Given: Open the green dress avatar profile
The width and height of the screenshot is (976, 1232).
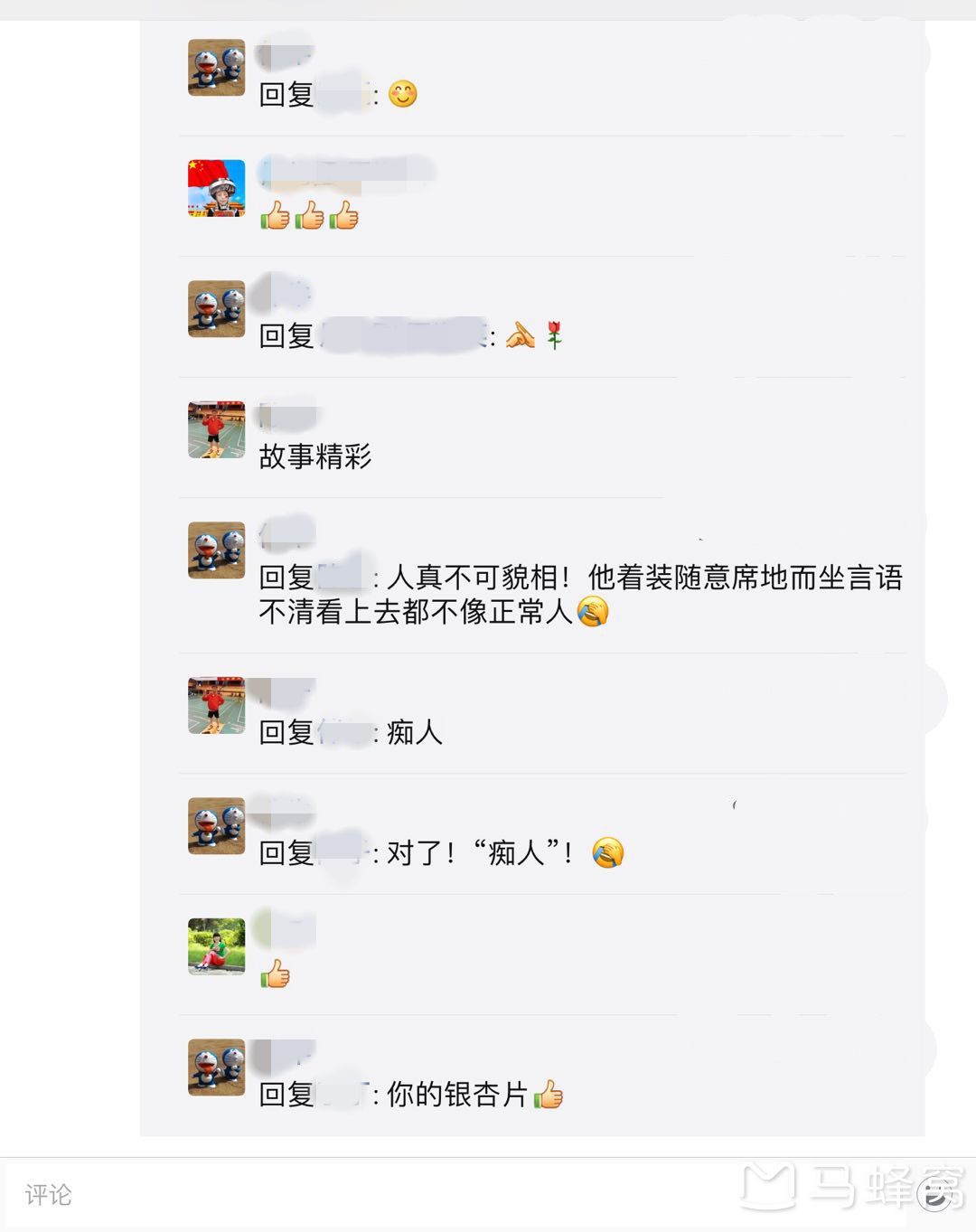Looking at the screenshot, I should coord(216,946).
